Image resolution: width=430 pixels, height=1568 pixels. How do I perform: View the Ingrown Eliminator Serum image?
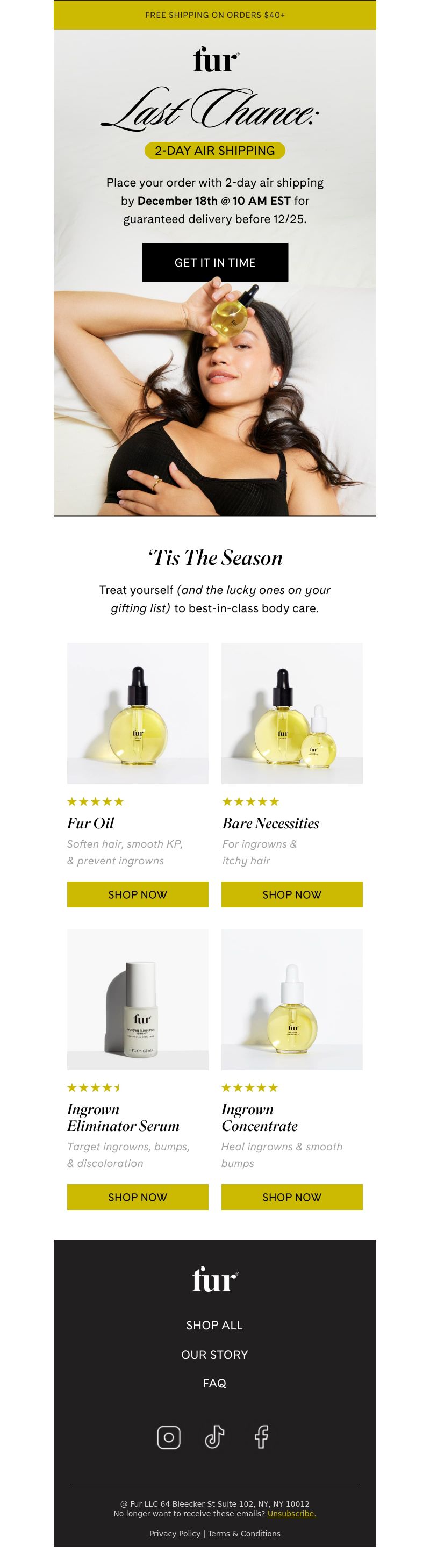pos(138,999)
